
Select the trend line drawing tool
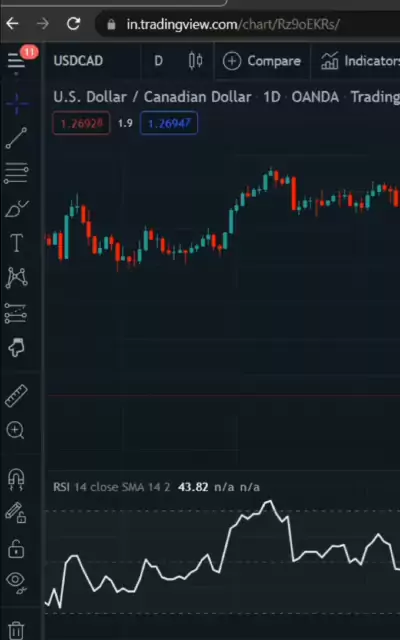click(16, 138)
